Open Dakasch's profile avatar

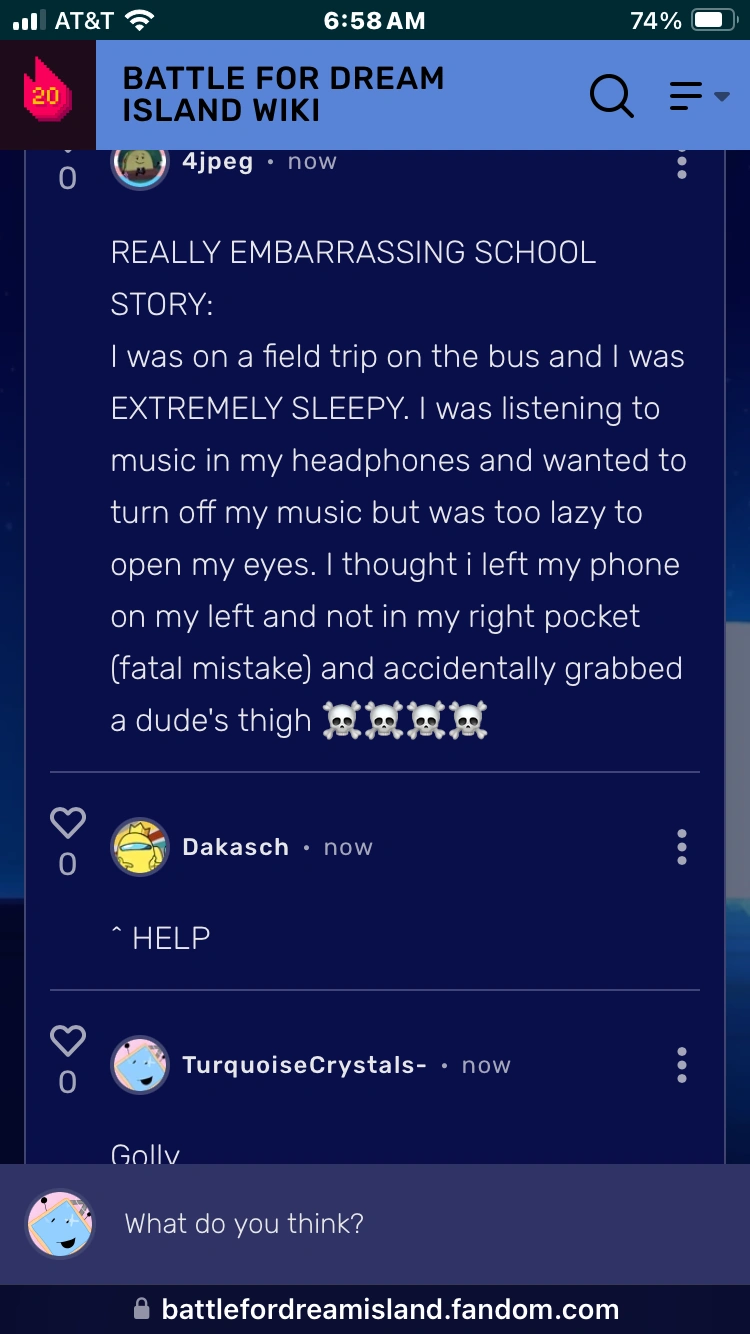(x=140, y=847)
